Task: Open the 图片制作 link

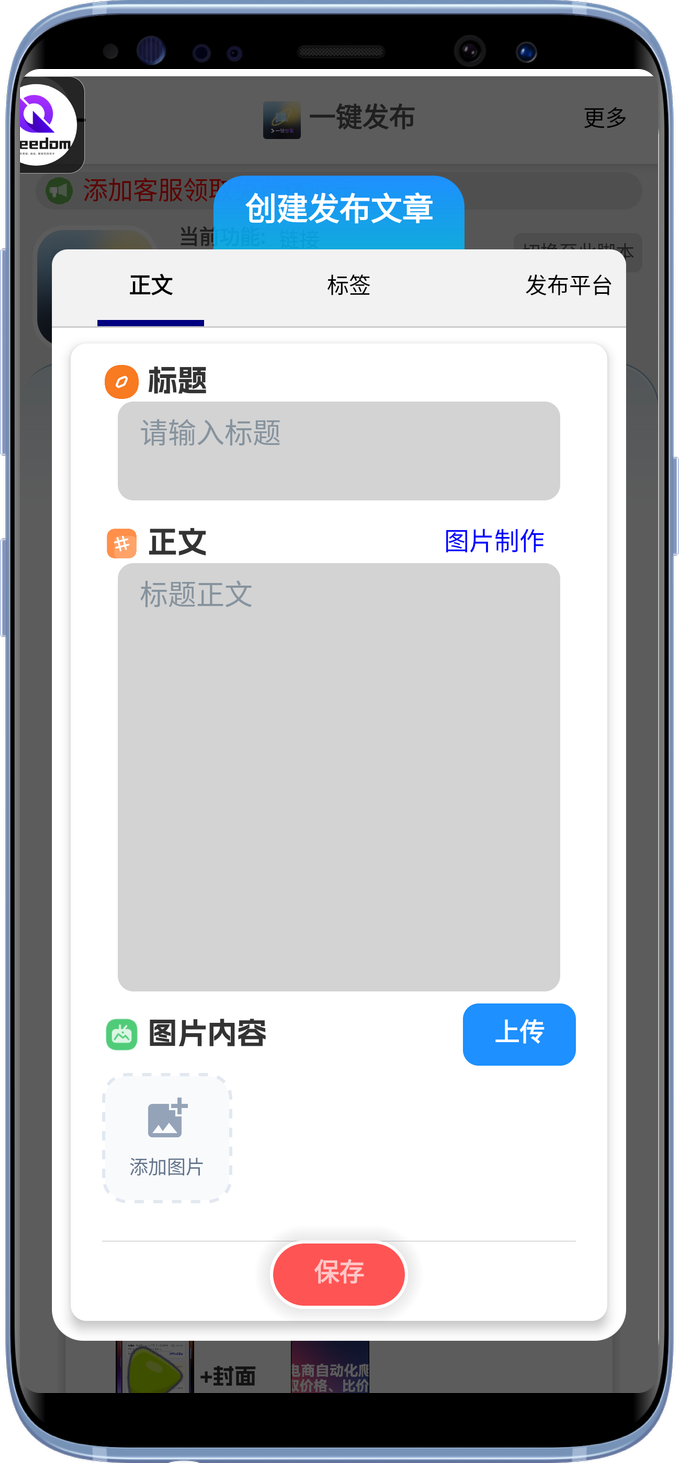Action: pyautogui.click(x=494, y=541)
